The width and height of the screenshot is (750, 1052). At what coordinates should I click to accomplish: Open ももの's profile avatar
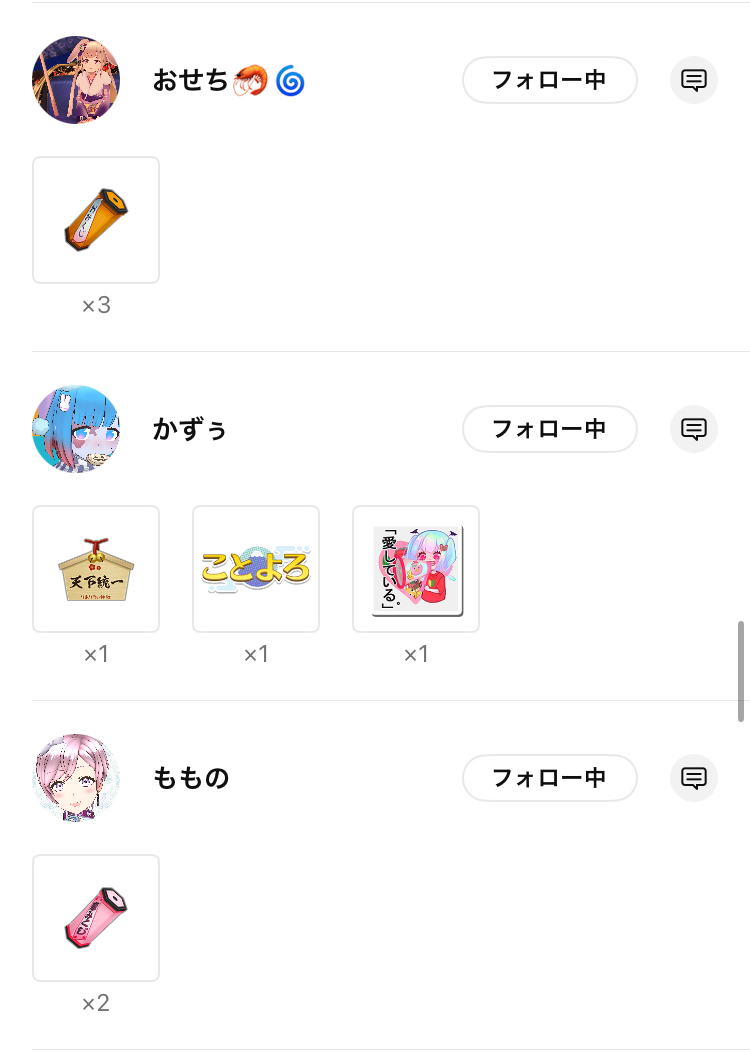pyautogui.click(x=76, y=778)
